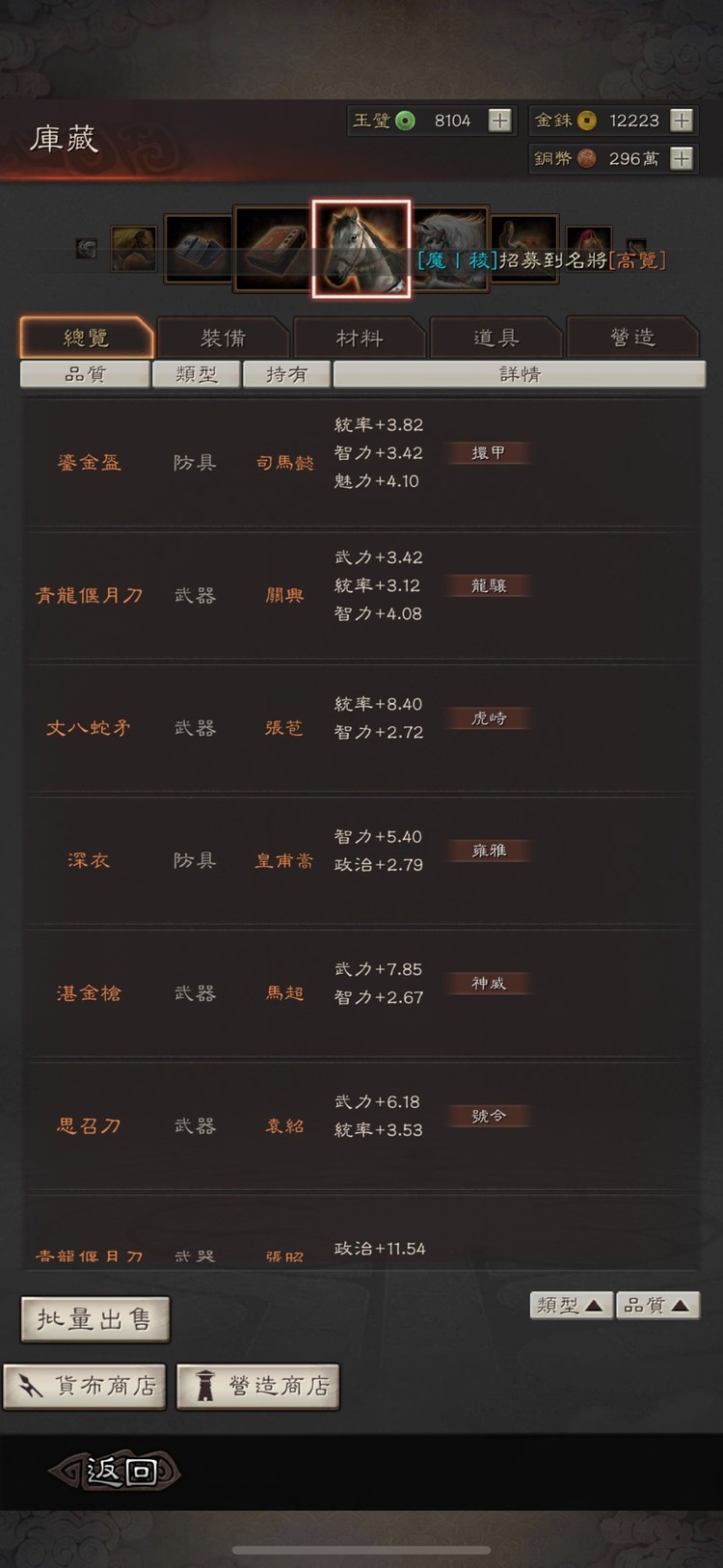The height and width of the screenshot is (1568, 723).
Task: Open the 營造商店 with the tower icon
Action: coord(257,1387)
